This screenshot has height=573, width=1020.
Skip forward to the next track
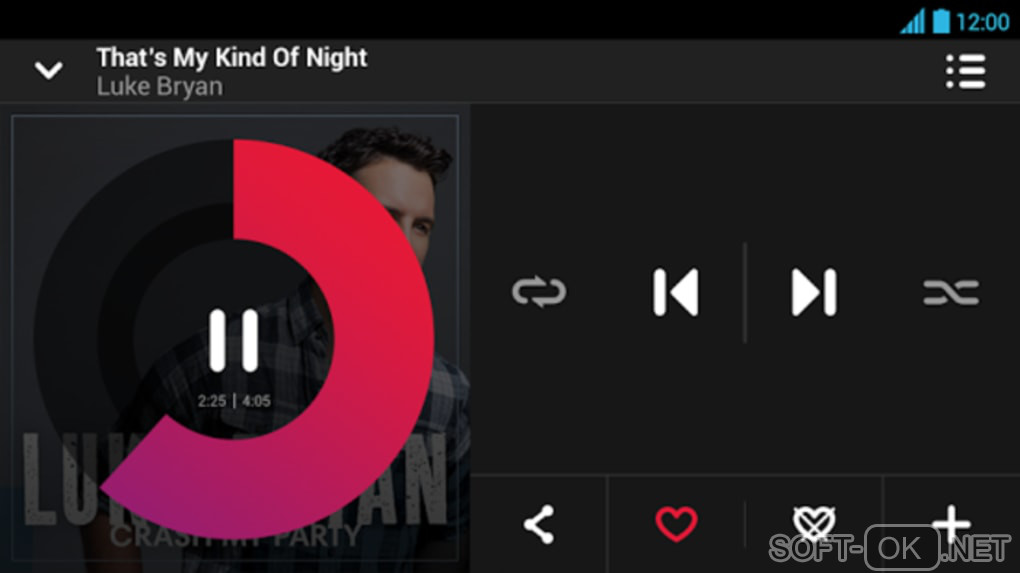click(x=813, y=292)
